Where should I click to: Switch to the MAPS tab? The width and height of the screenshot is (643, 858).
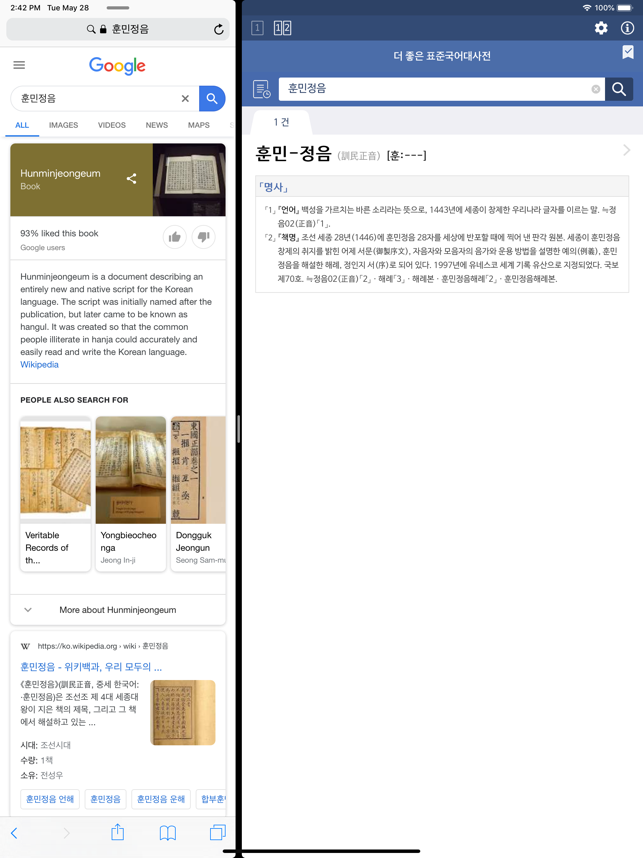point(198,125)
